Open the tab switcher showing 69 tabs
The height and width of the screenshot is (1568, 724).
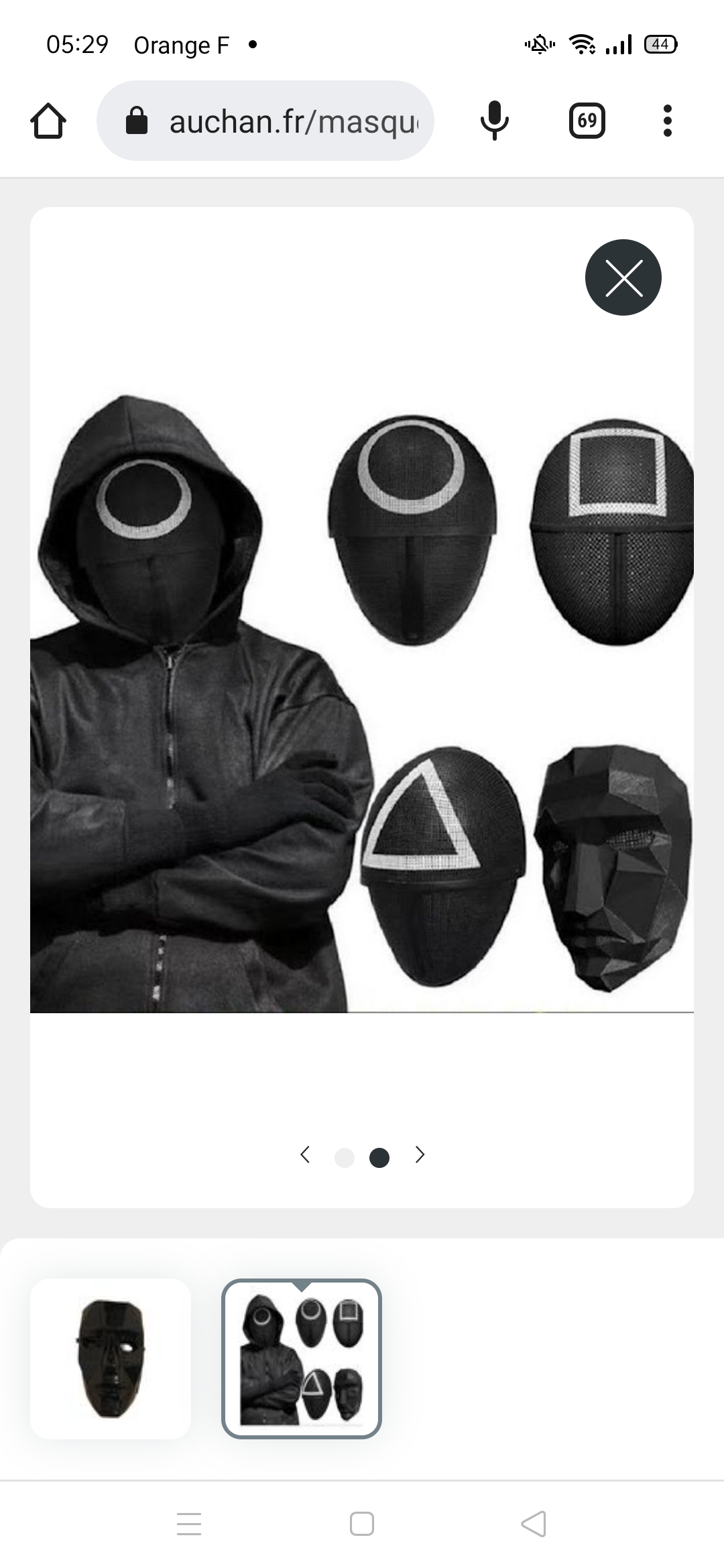pyautogui.click(x=587, y=121)
